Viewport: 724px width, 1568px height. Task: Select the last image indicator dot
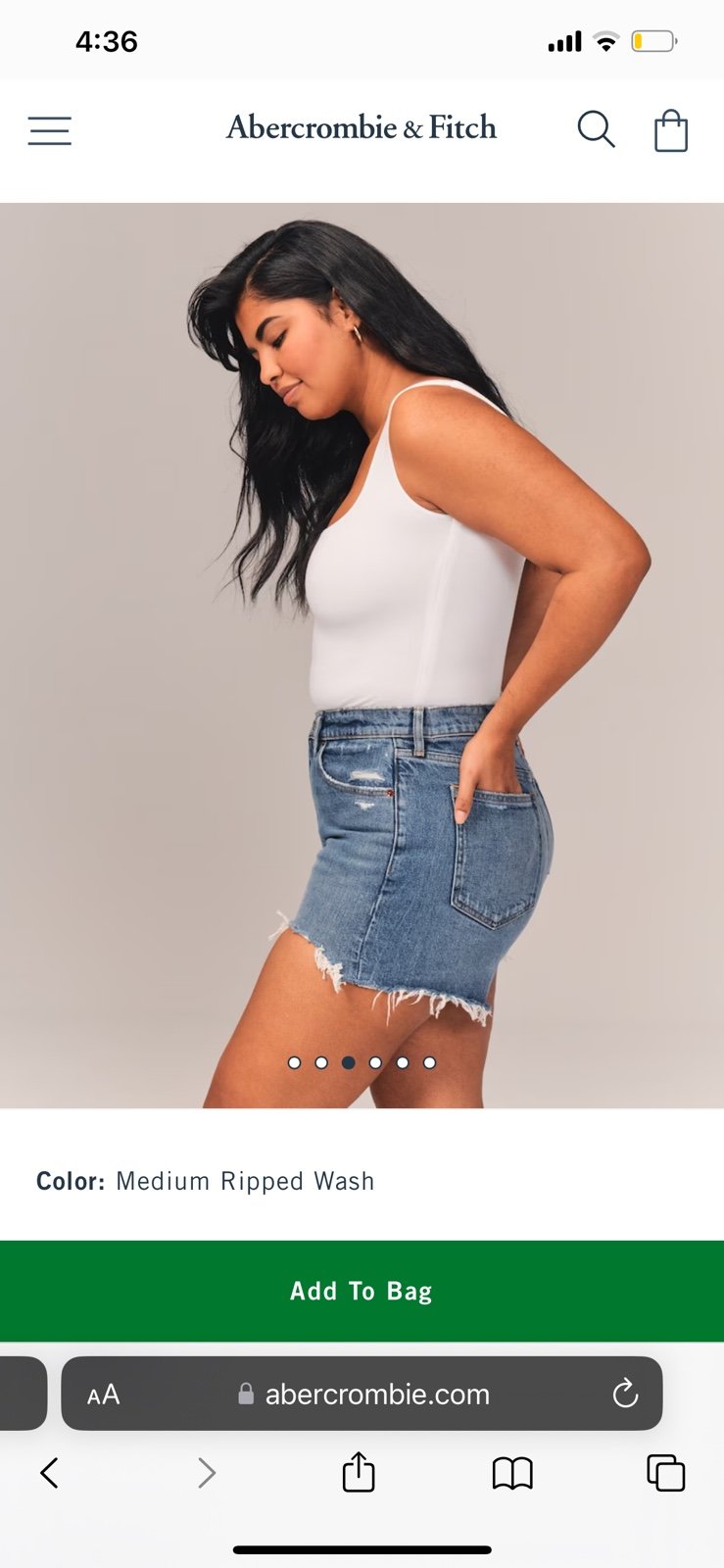point(429,1062)
